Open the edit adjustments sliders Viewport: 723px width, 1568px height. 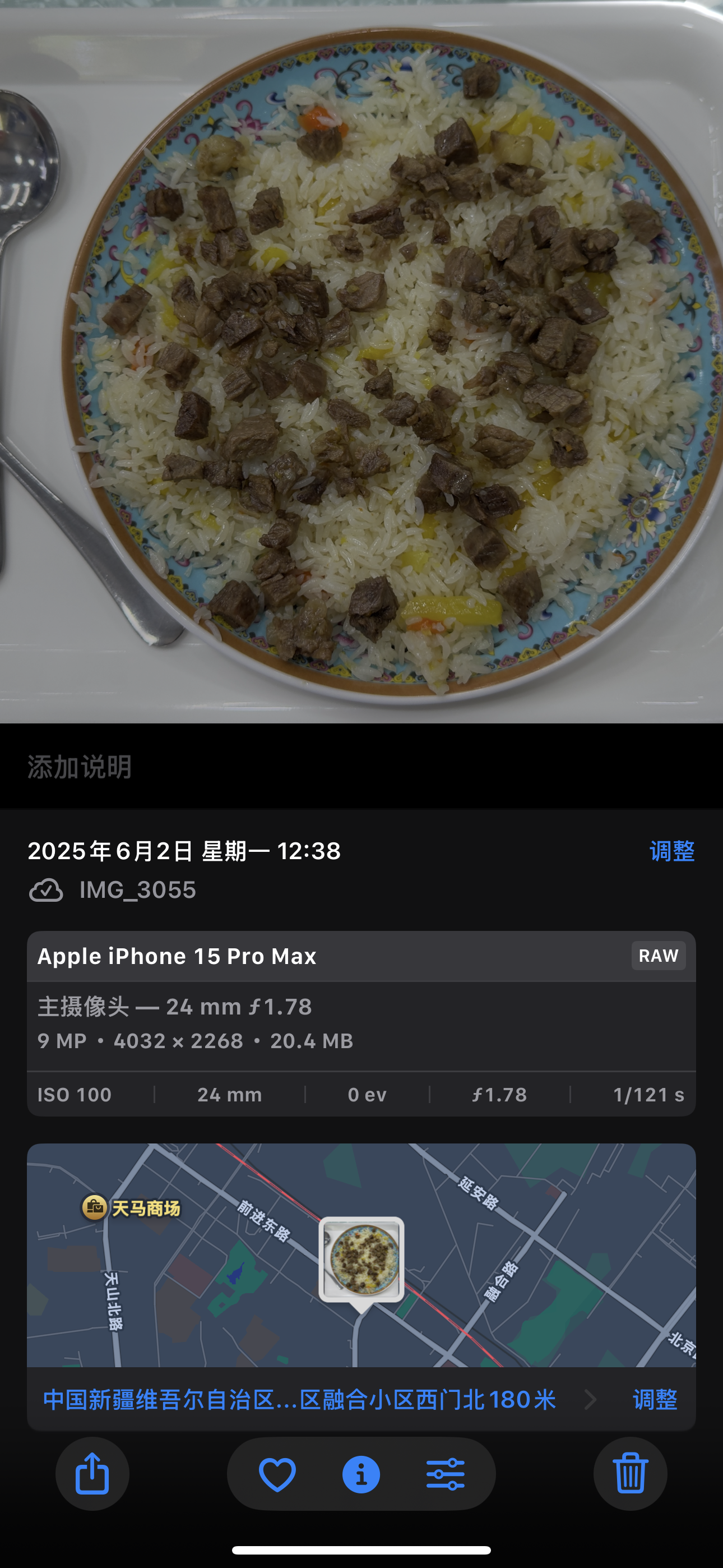pos(446,1474)
